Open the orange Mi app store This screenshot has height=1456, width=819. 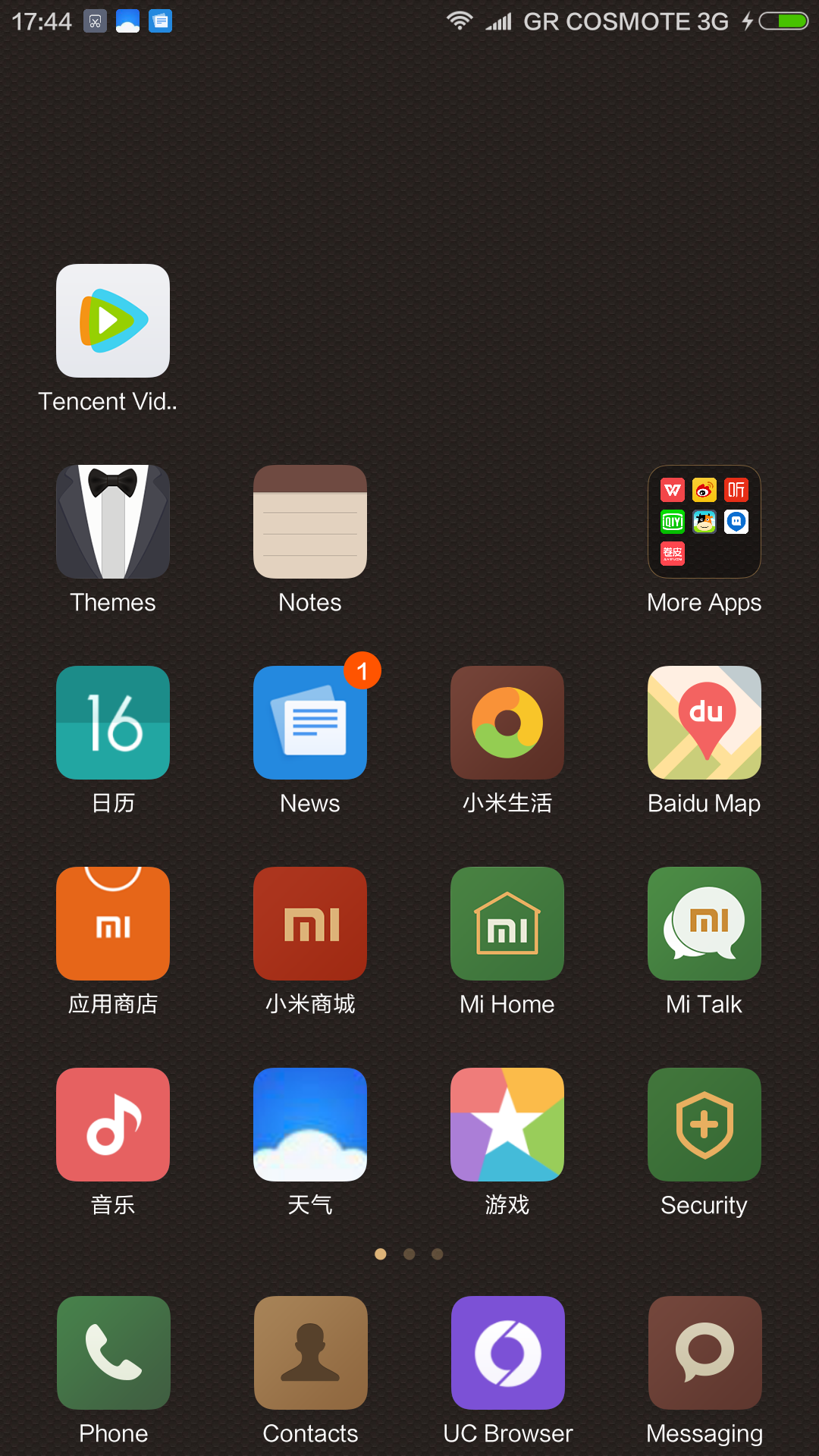click(x=113, y=924)
